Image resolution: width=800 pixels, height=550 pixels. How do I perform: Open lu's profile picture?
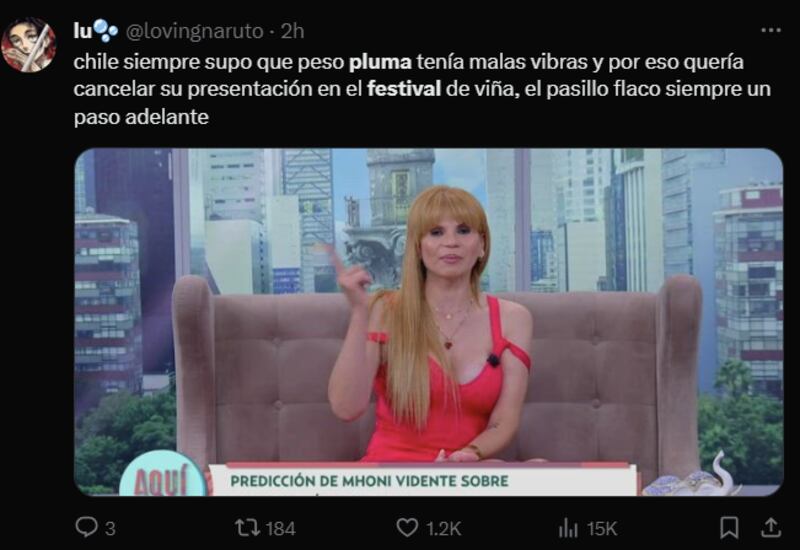[x=28, y=44]
